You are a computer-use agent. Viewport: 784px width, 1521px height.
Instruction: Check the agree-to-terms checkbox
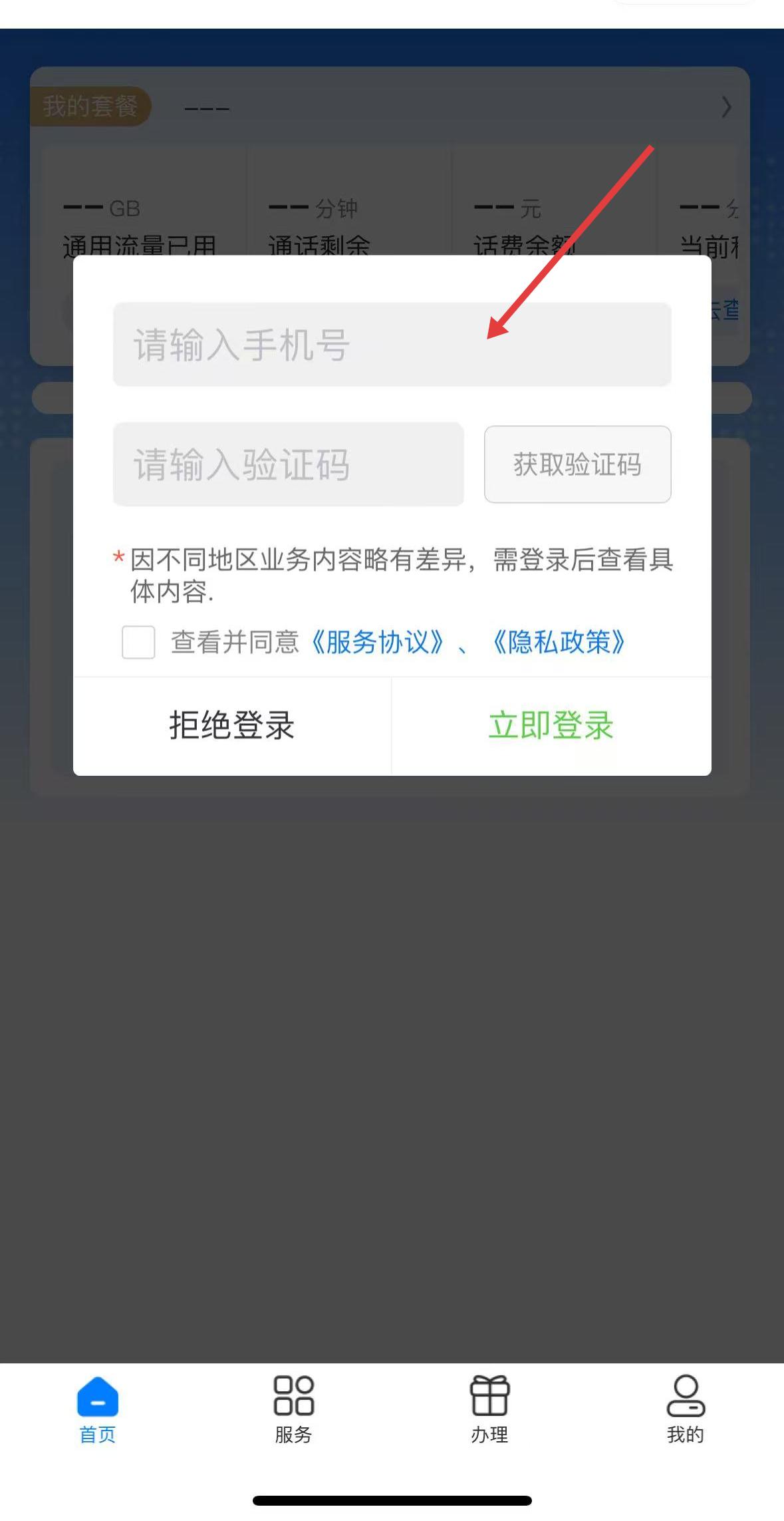tap(138, 642)
